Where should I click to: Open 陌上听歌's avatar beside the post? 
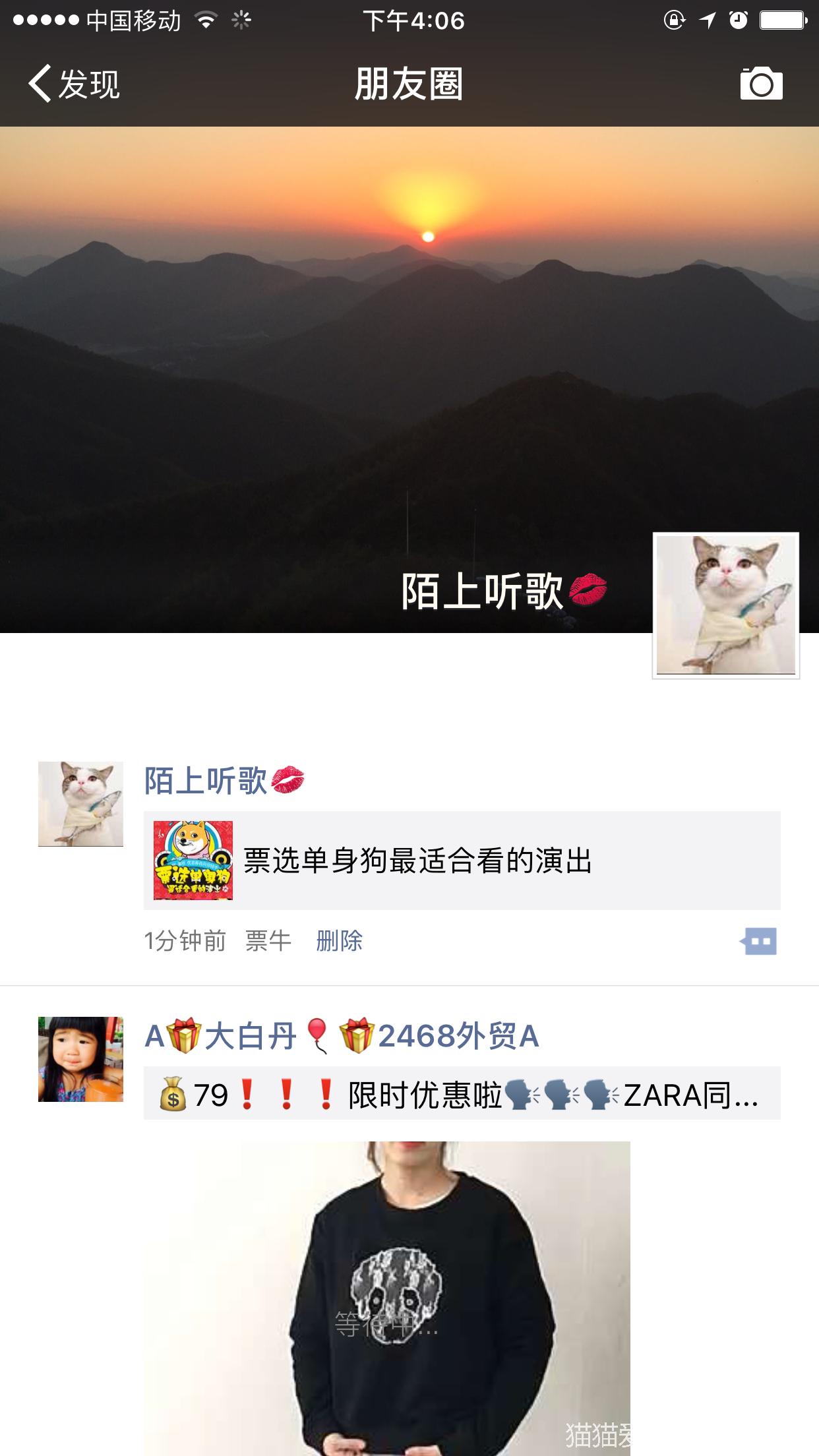80,804
